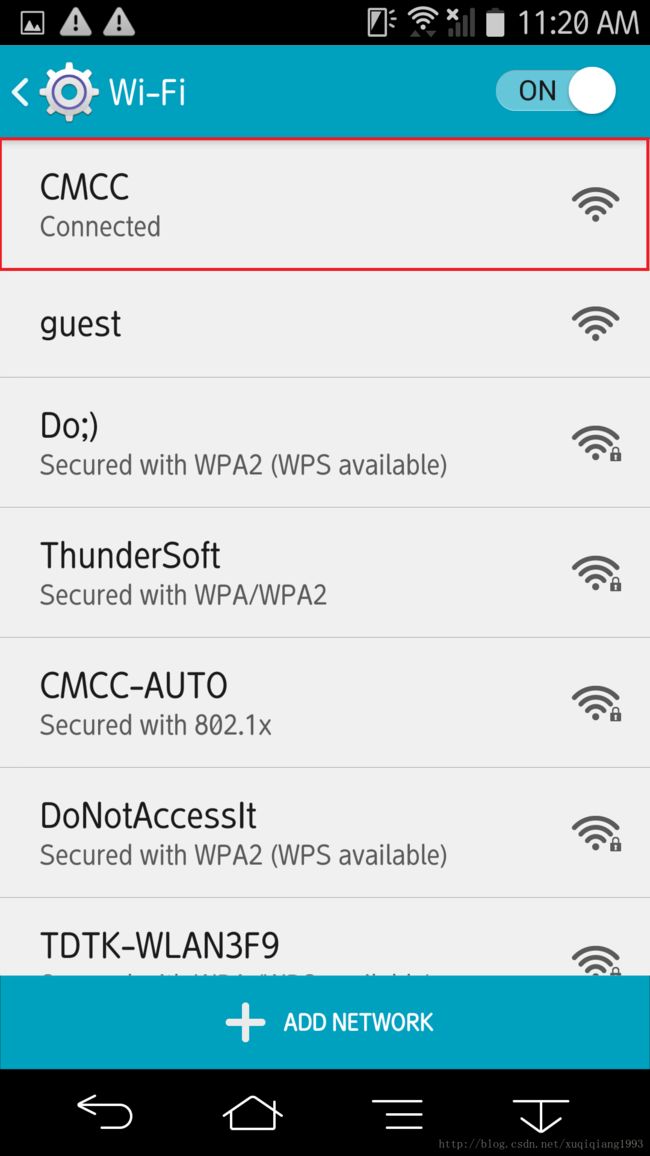Tap the TDTK-WLAN3F9 network

pyautogui.click(x=325, y=937)
